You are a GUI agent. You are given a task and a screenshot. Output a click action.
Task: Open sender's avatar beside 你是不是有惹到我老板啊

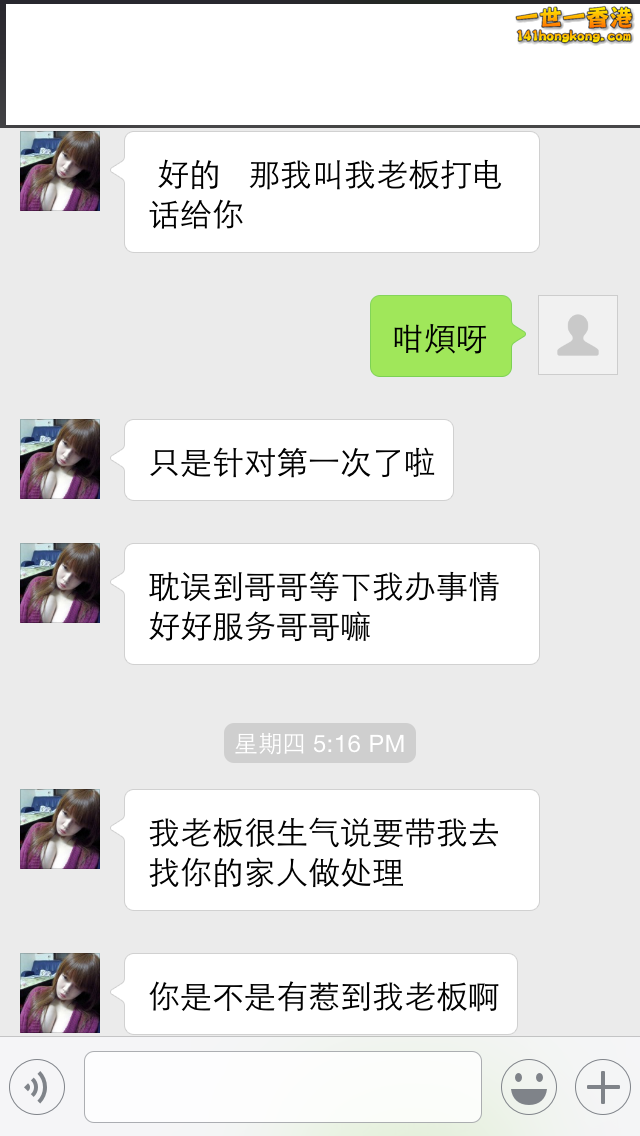[x=60, y=992]
